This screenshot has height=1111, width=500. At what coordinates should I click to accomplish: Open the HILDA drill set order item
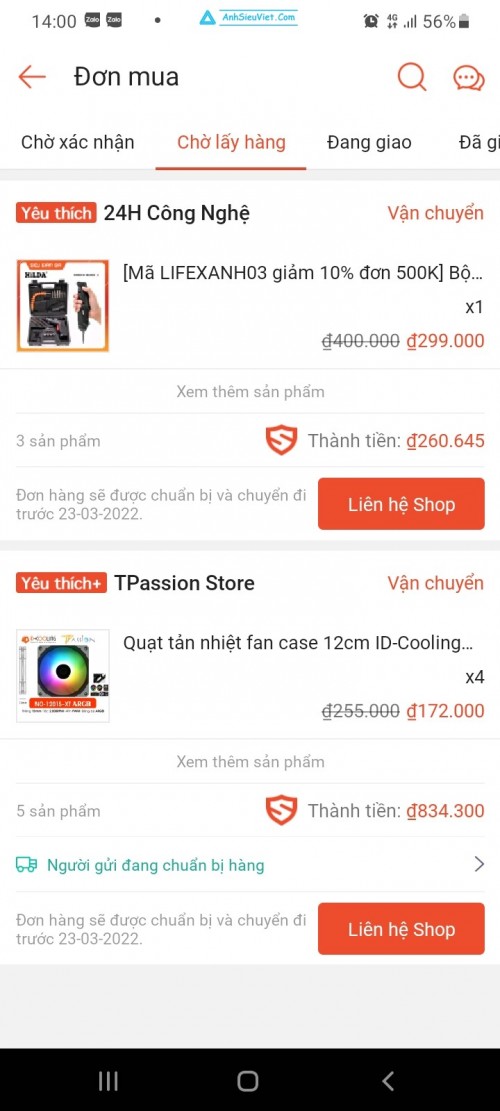coord(250,305)
